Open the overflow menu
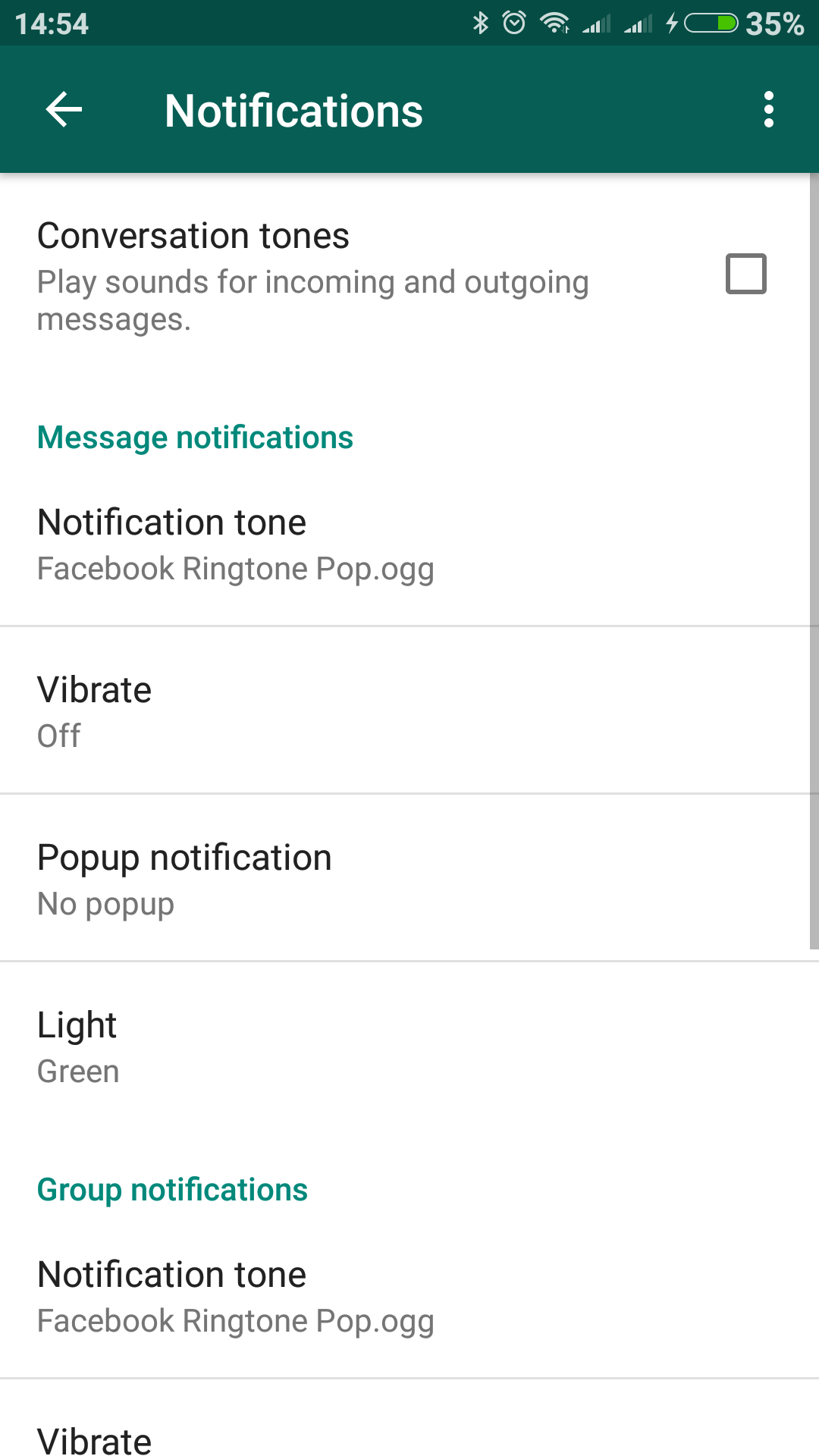This screenshot has width=819, height=1456. point(768,110)
